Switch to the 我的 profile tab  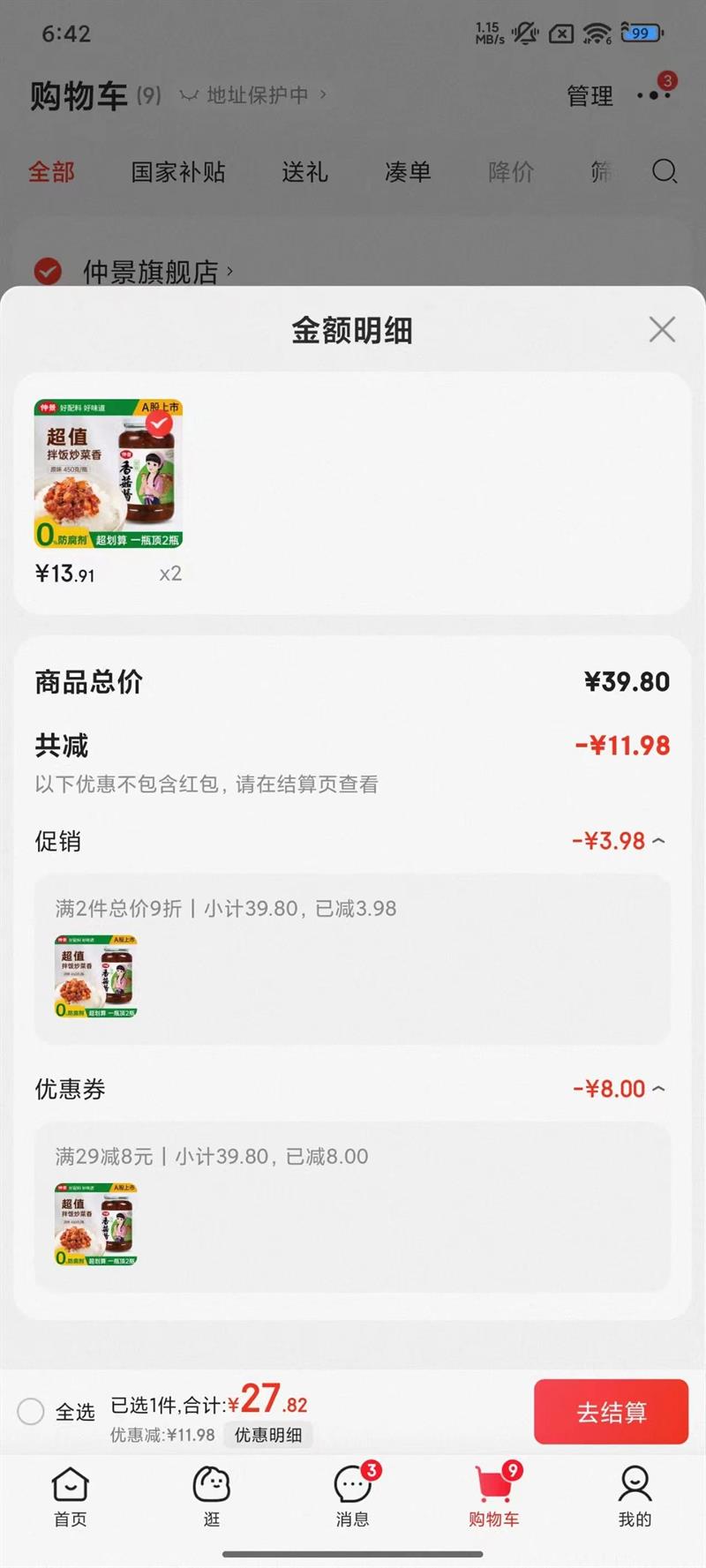pos(635,1496)
